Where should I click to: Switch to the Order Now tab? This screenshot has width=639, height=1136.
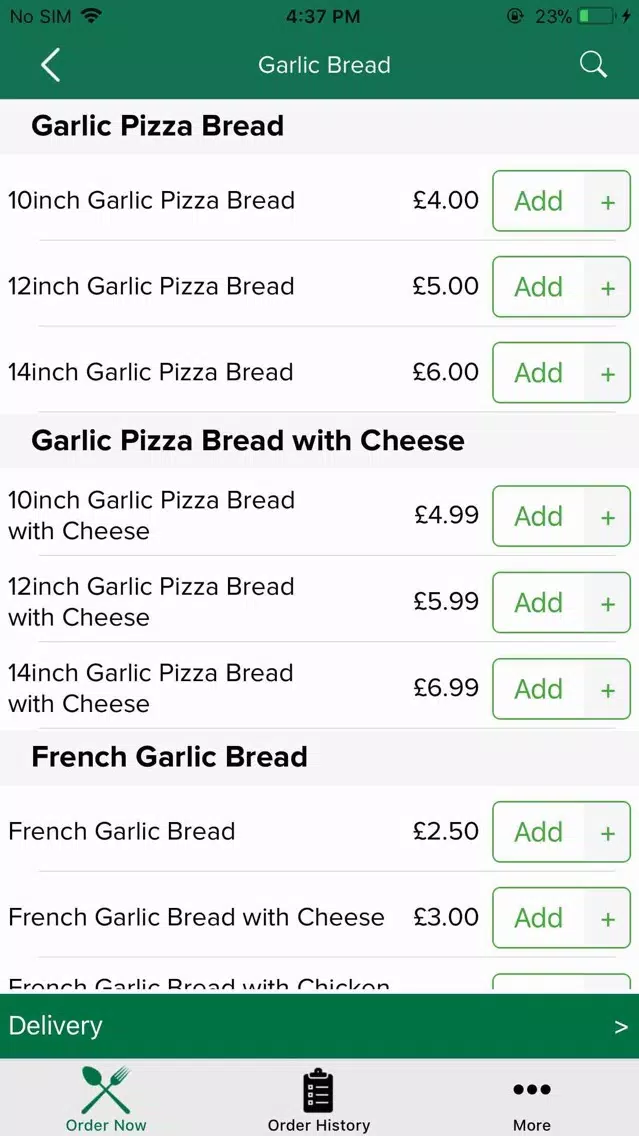106,1098
